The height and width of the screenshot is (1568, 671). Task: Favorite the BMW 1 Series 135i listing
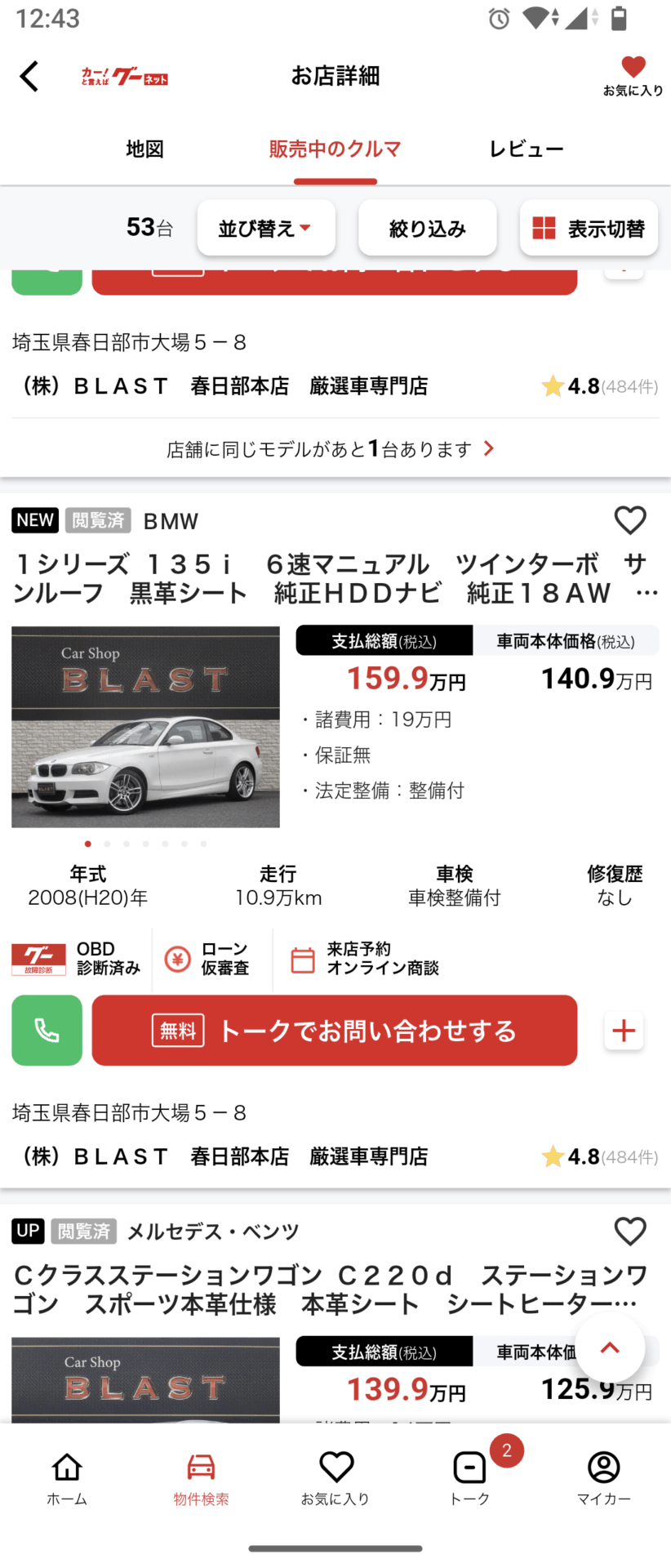pos(629,521)
